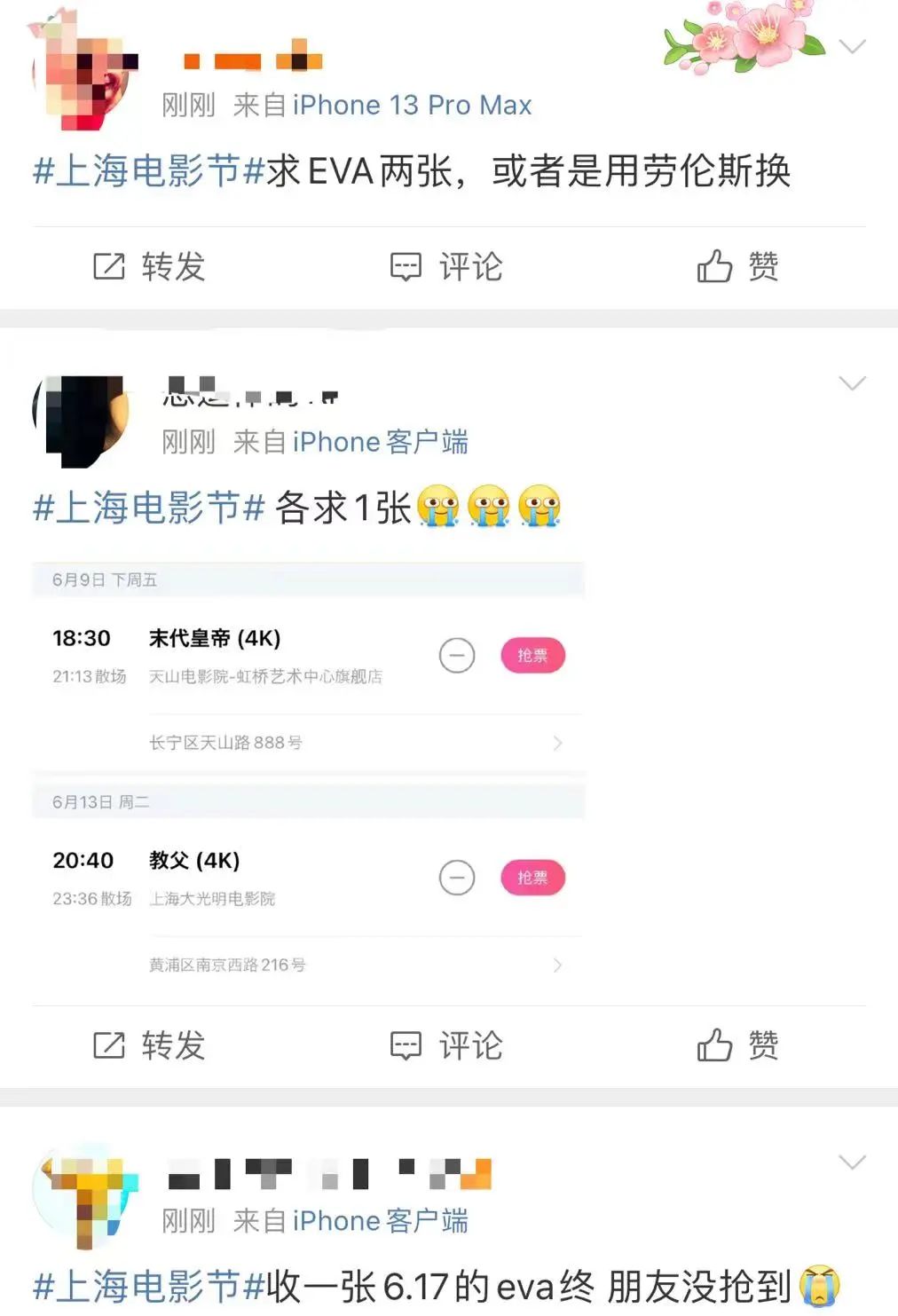This screenshot has width=898, height=1316.
Task: Repost the 各求1张 post
Action: point(149,1045)
